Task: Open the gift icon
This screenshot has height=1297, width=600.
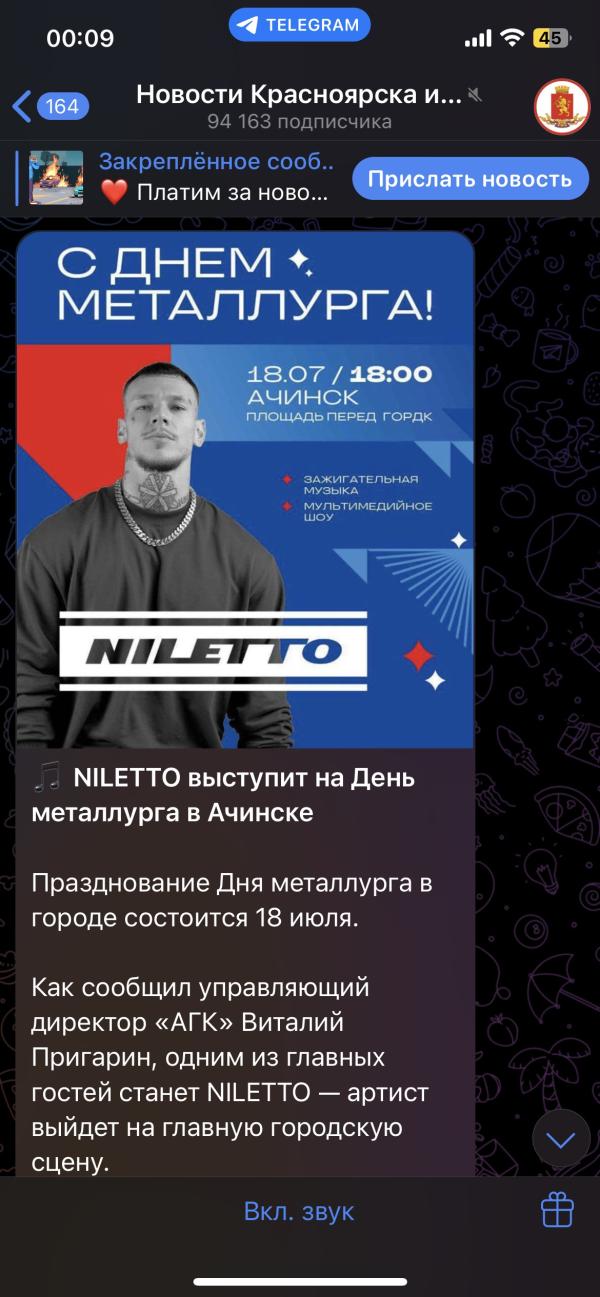Action: [x=557, y=1211]
